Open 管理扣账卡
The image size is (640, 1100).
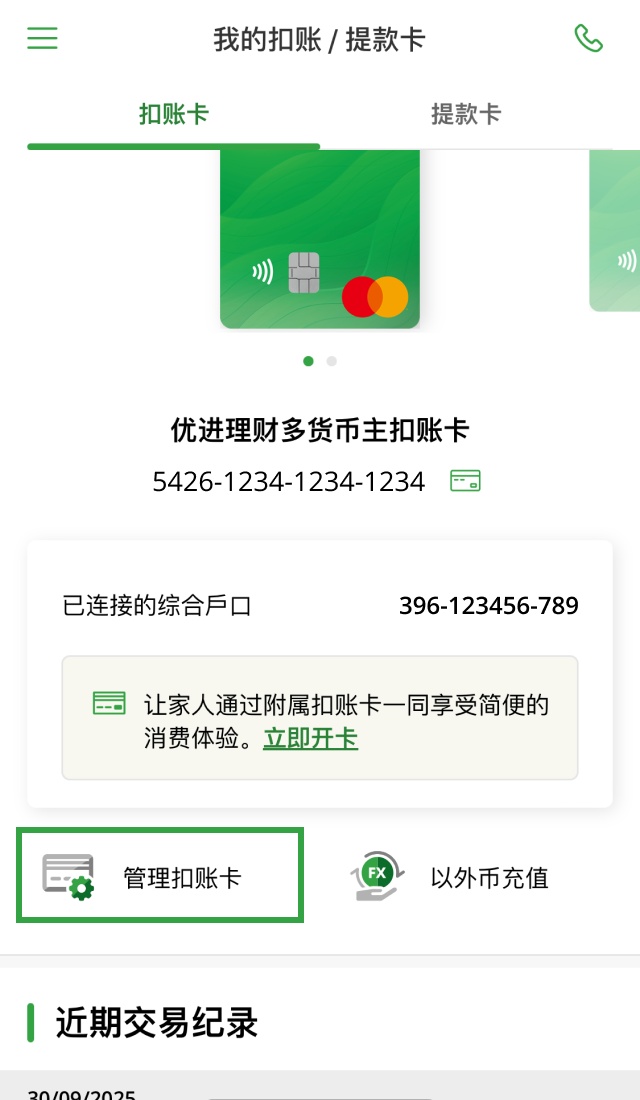(x=160, y=876)
